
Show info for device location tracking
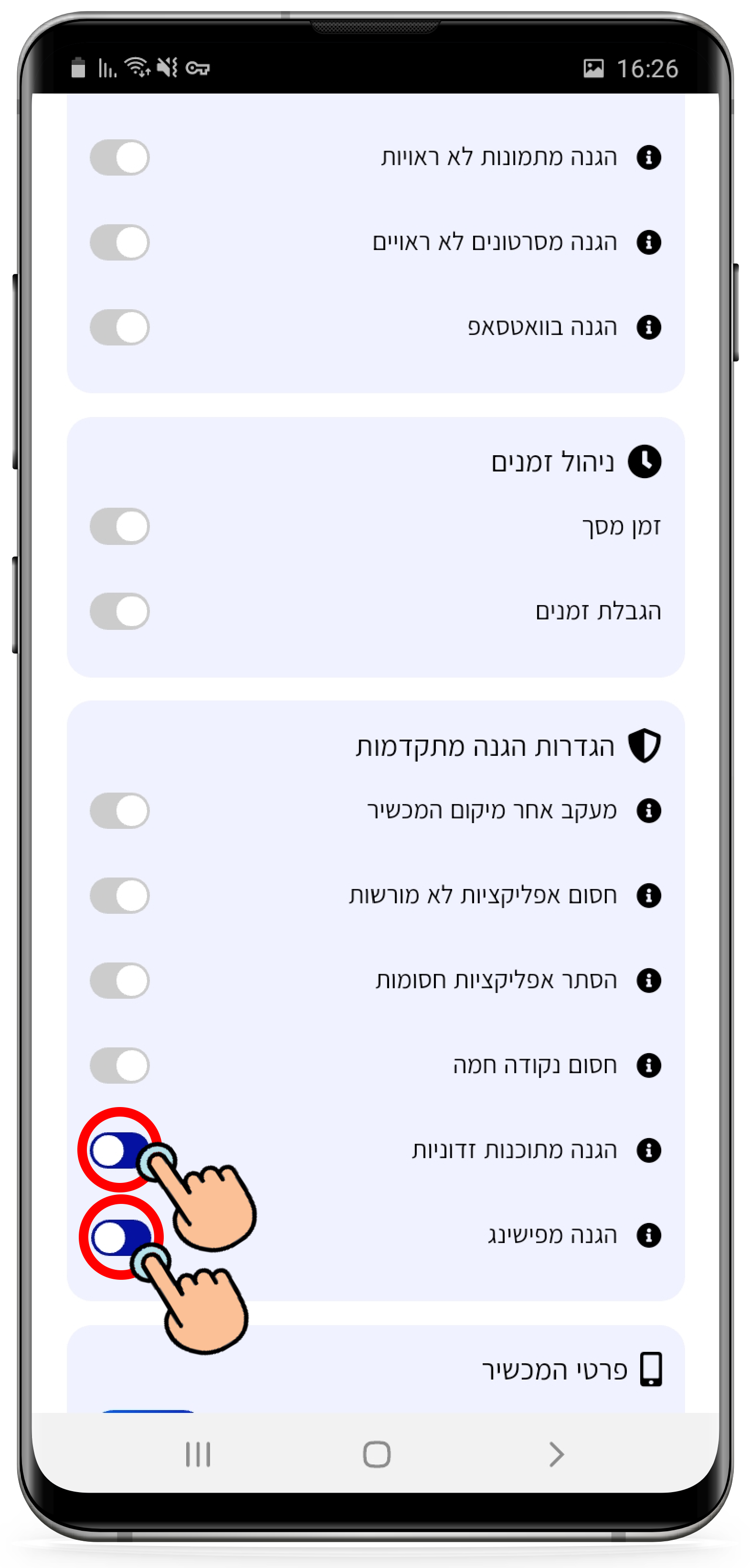pos(648,810)
